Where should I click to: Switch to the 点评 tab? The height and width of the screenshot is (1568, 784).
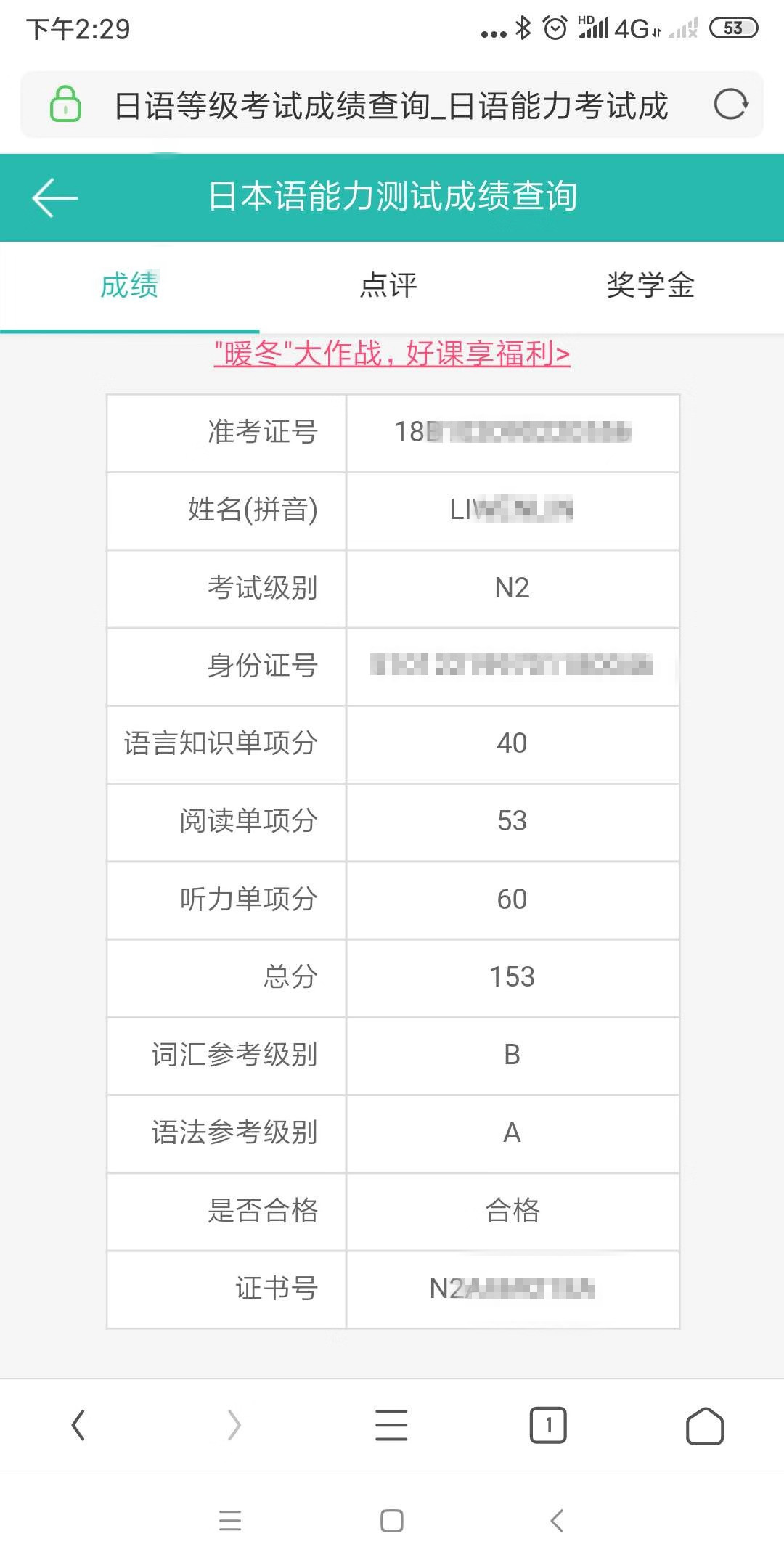(x=389, y=285)
